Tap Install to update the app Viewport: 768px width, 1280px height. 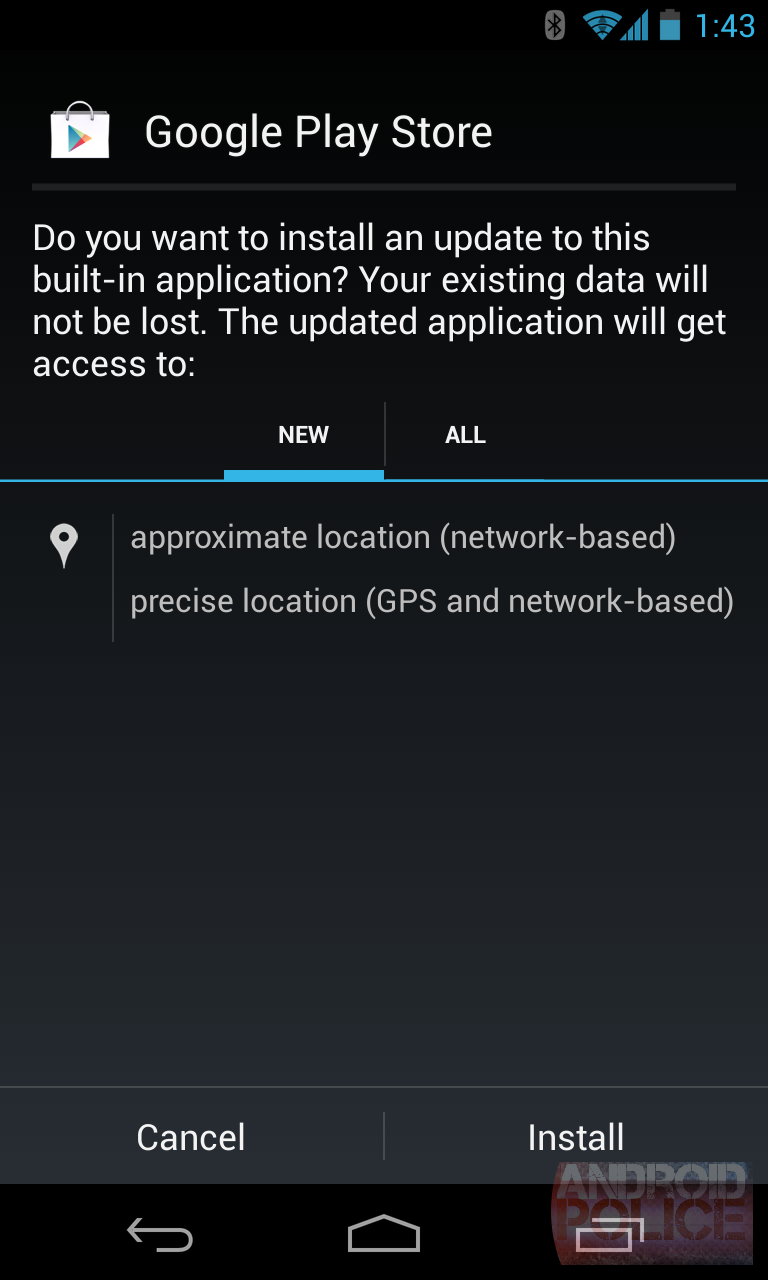tap(576, 1136)
